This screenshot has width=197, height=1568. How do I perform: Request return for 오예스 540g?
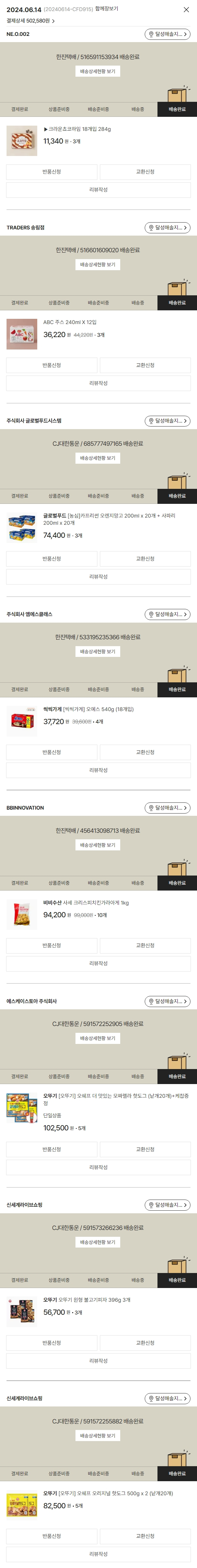coord(52,753)
